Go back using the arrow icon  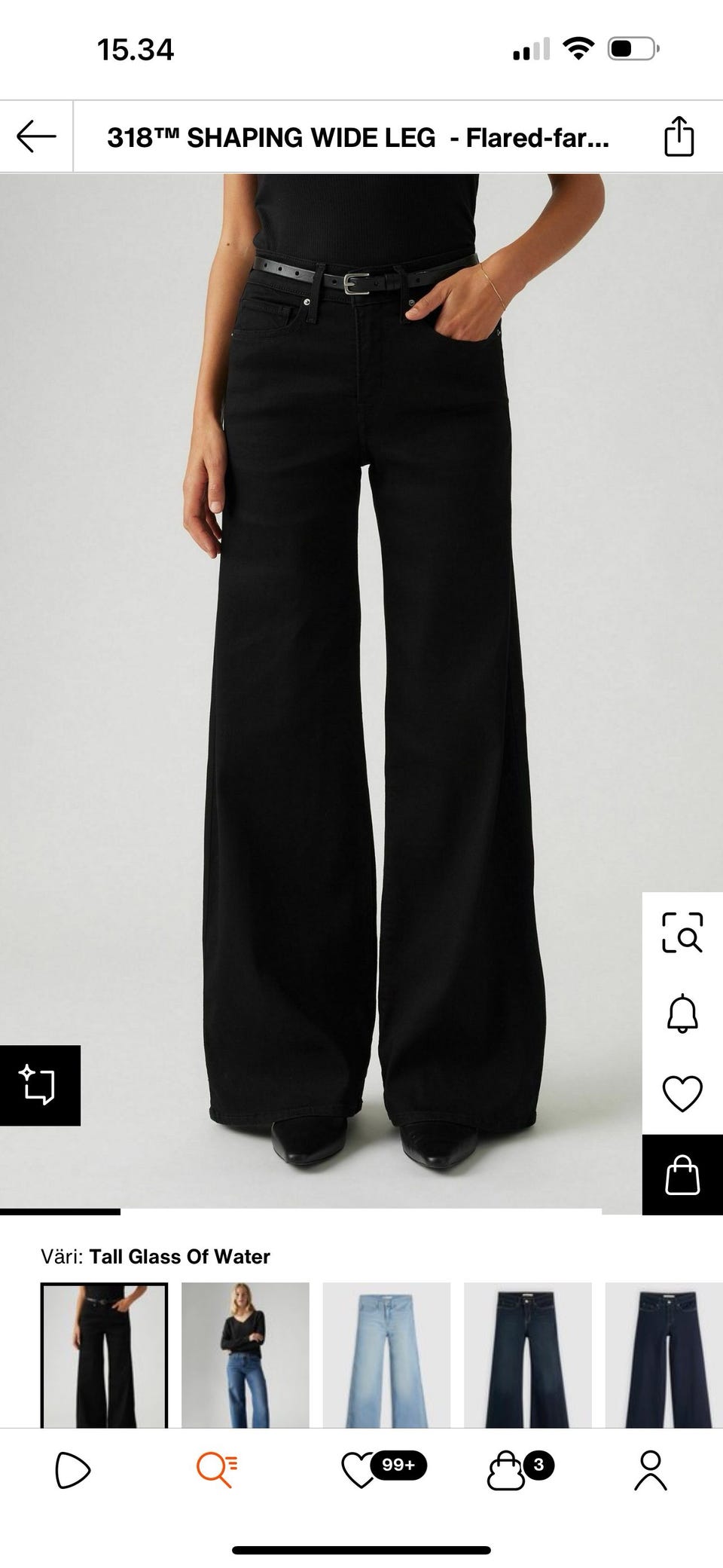tap(36, 137)
